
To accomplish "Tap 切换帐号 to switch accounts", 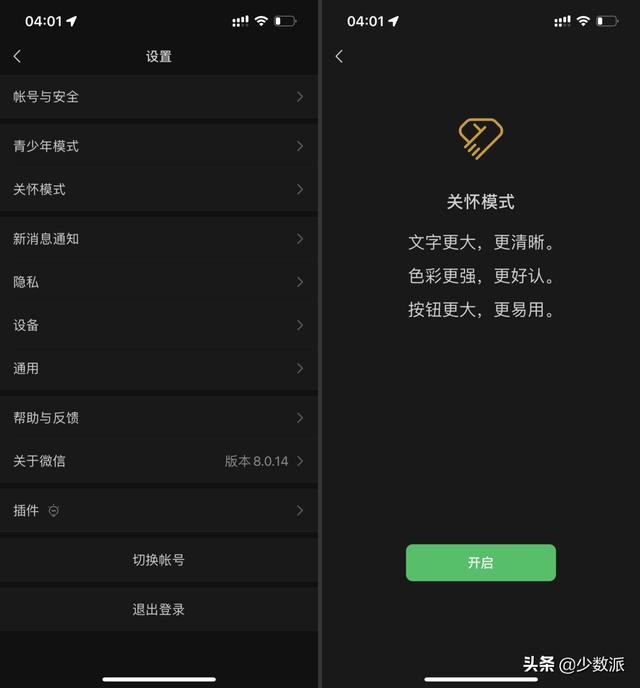I will tap(159, 560).
